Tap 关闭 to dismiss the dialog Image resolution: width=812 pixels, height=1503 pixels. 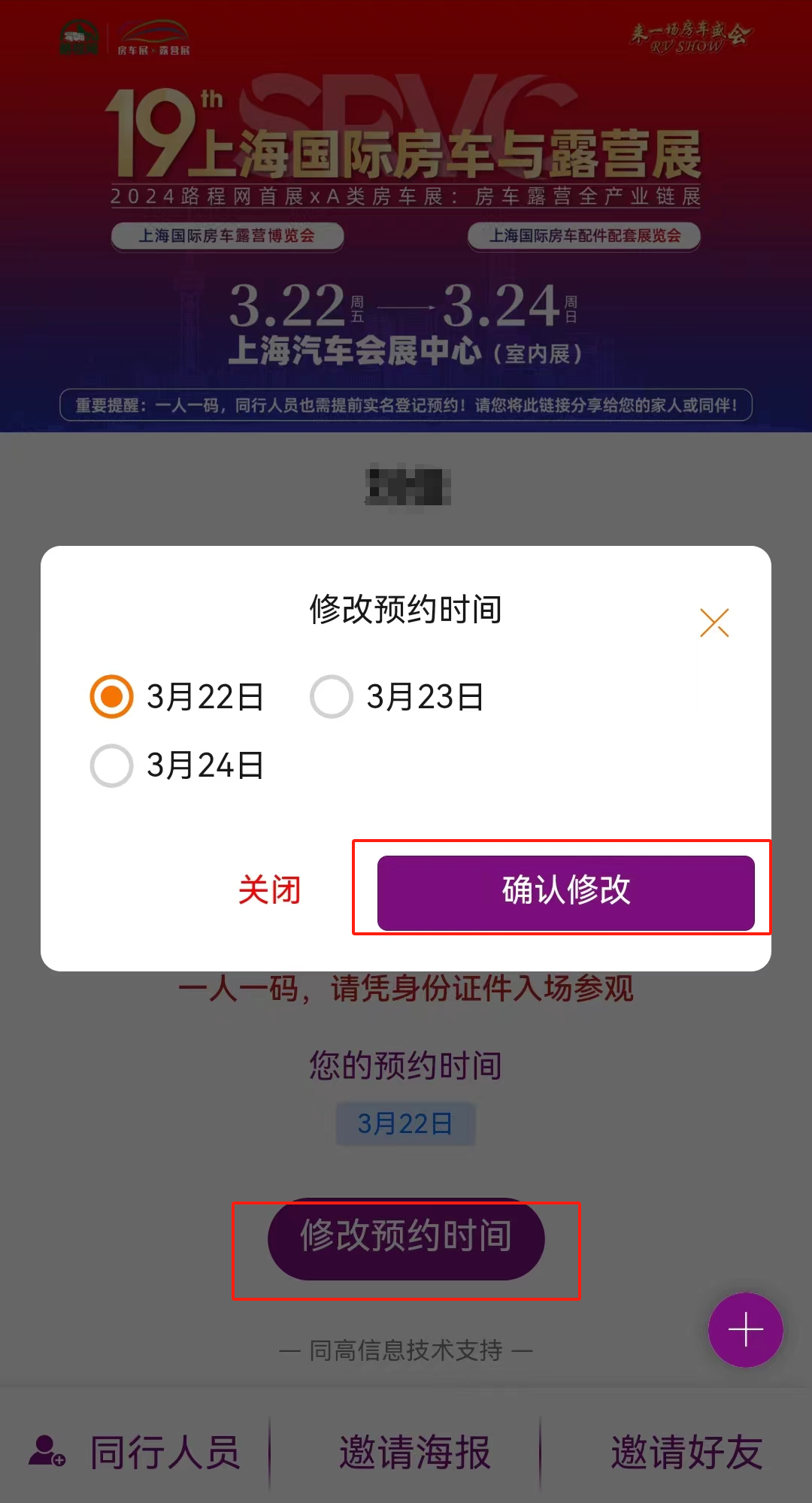269,890
